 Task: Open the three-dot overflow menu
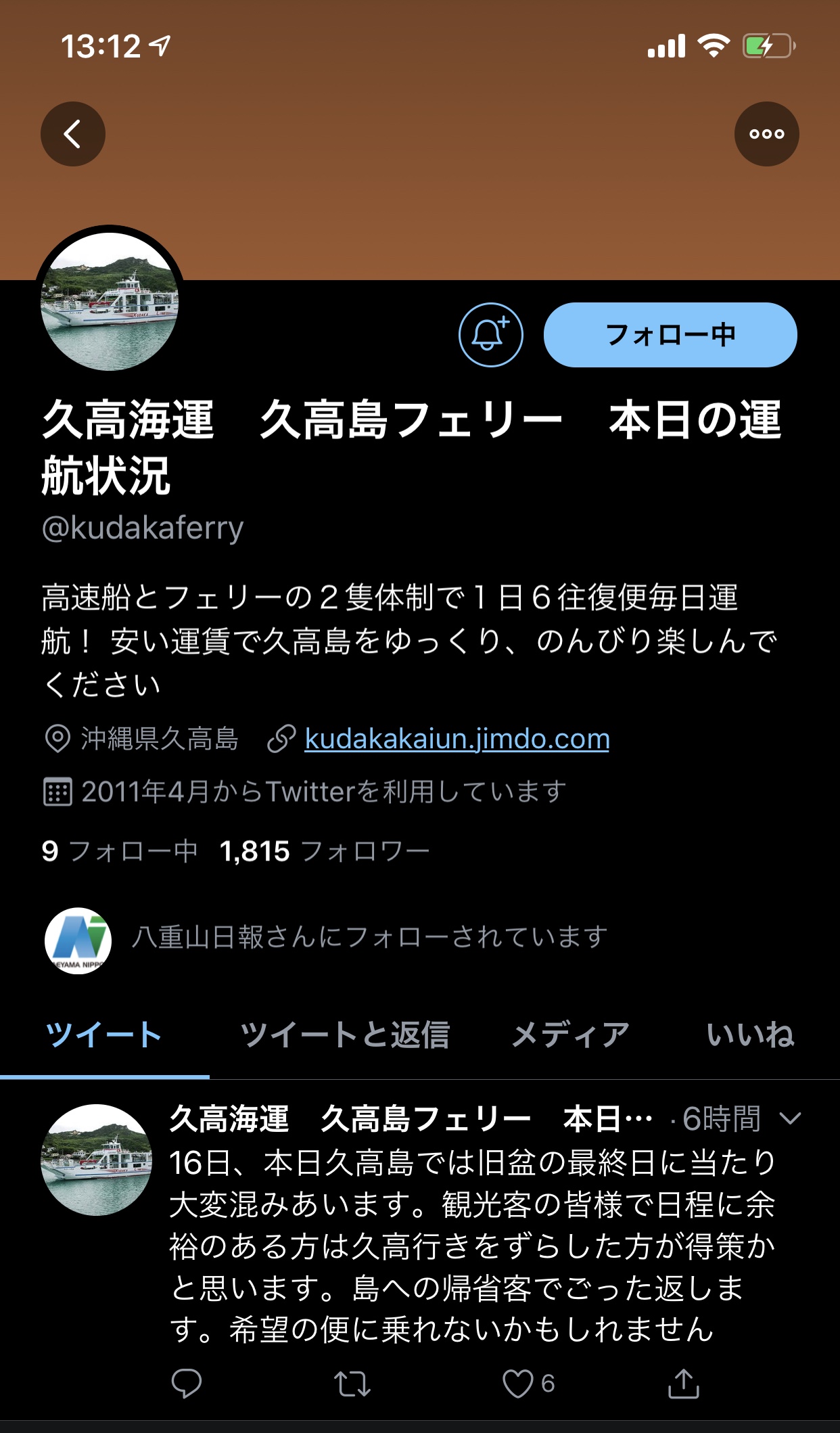pos(766,134)
